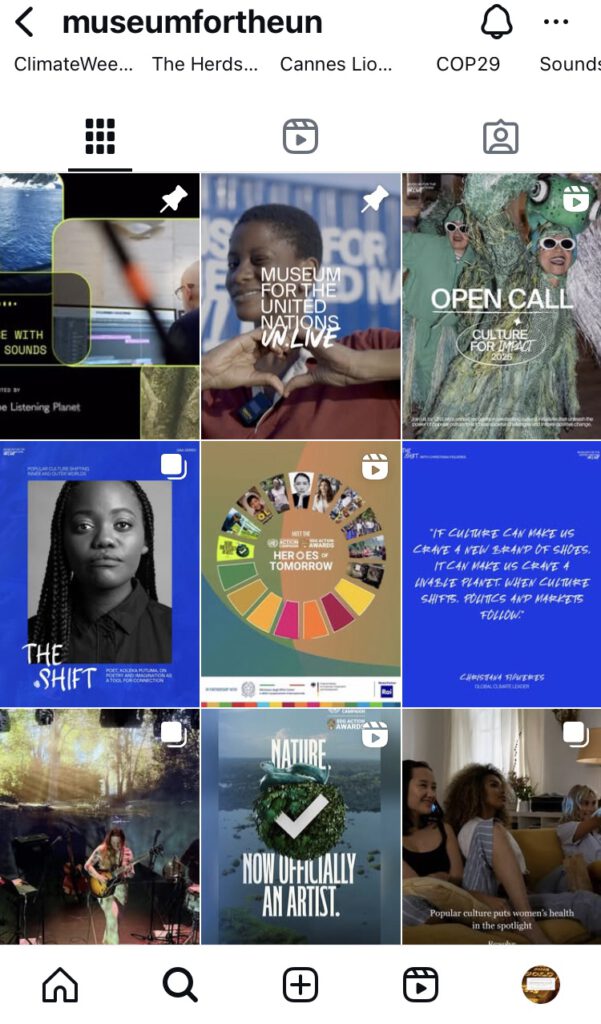Open the search and explore tab

(x=180, y=985)
